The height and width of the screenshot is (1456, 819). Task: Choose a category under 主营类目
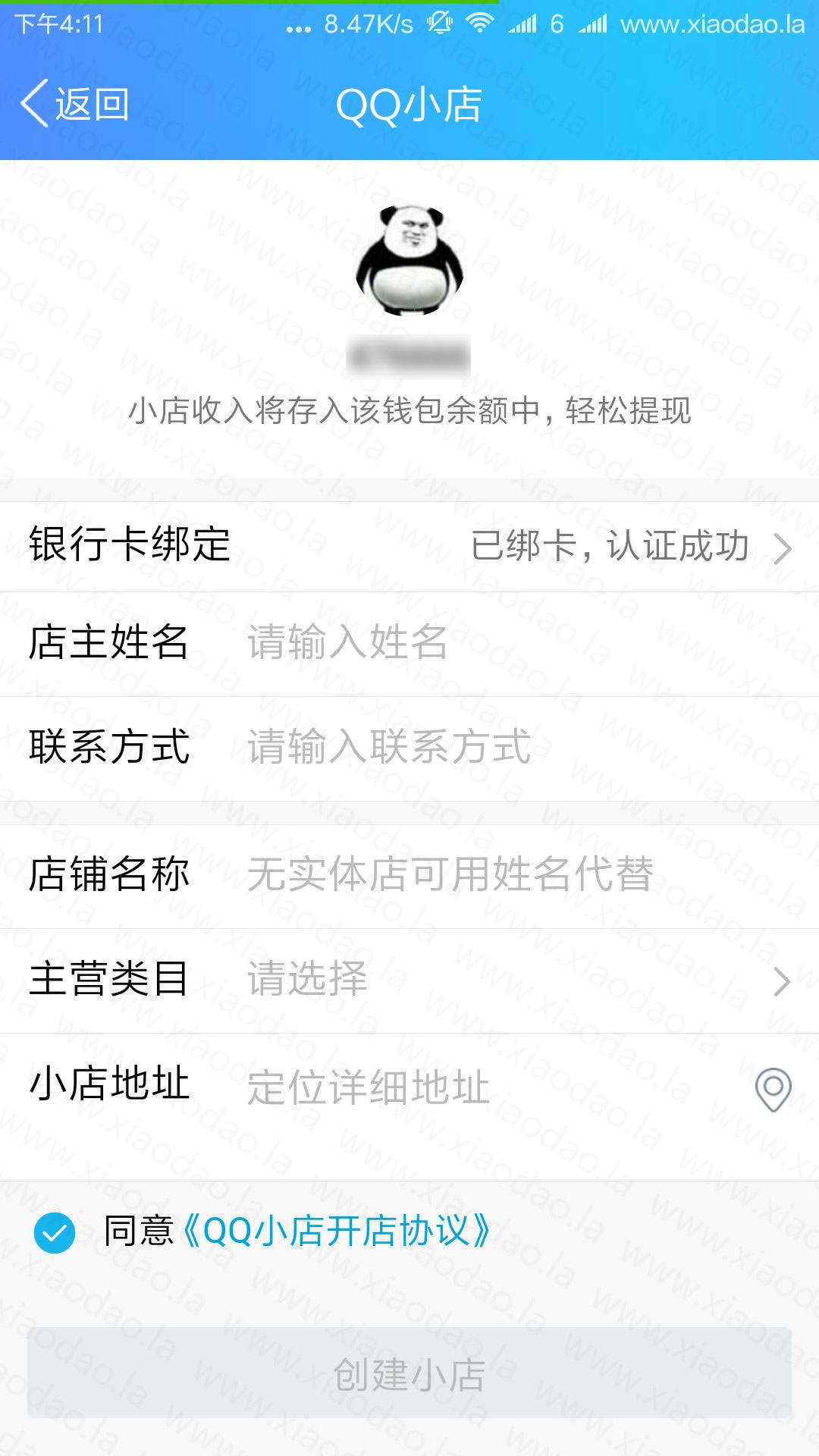pos(409,981)
